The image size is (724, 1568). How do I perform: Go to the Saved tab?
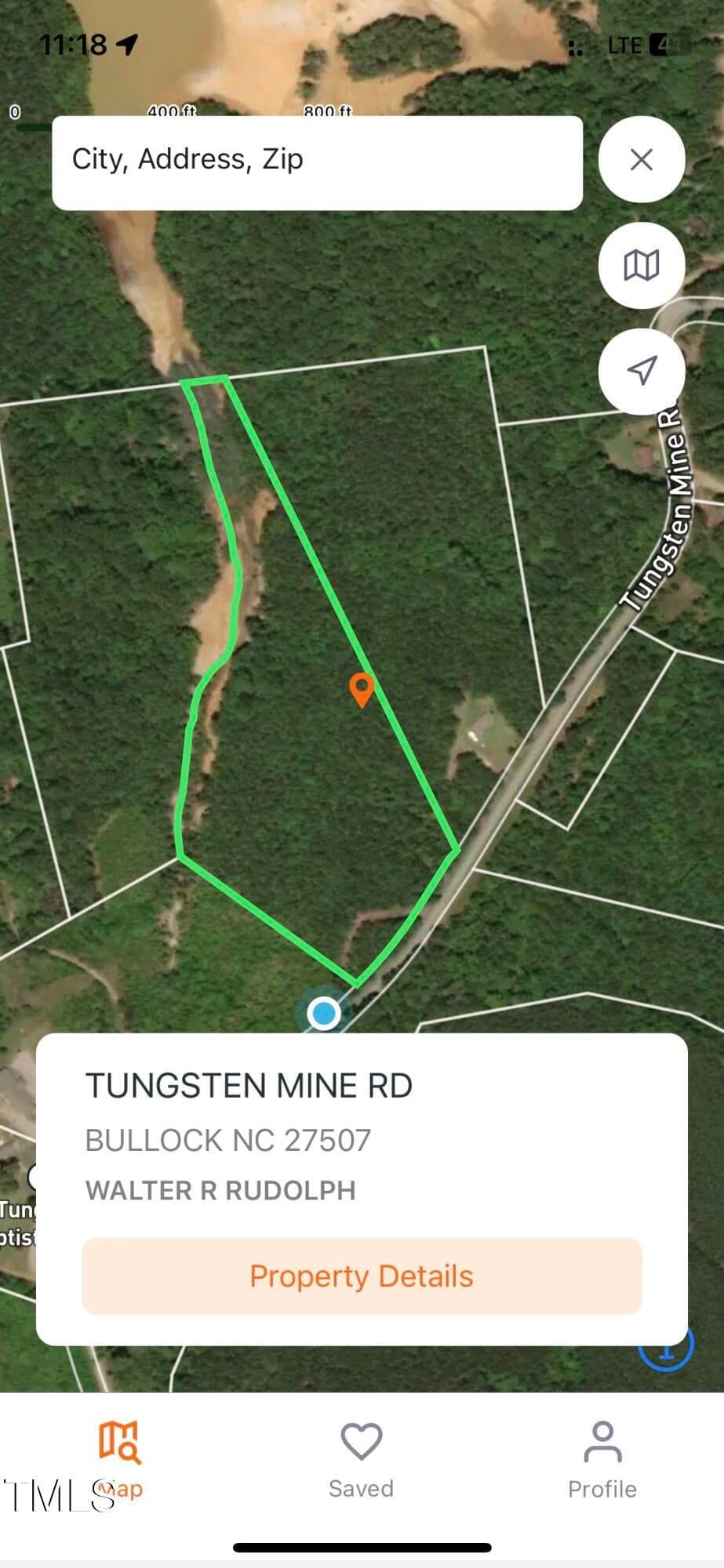pyautogui.click(x=361, y=1461)
